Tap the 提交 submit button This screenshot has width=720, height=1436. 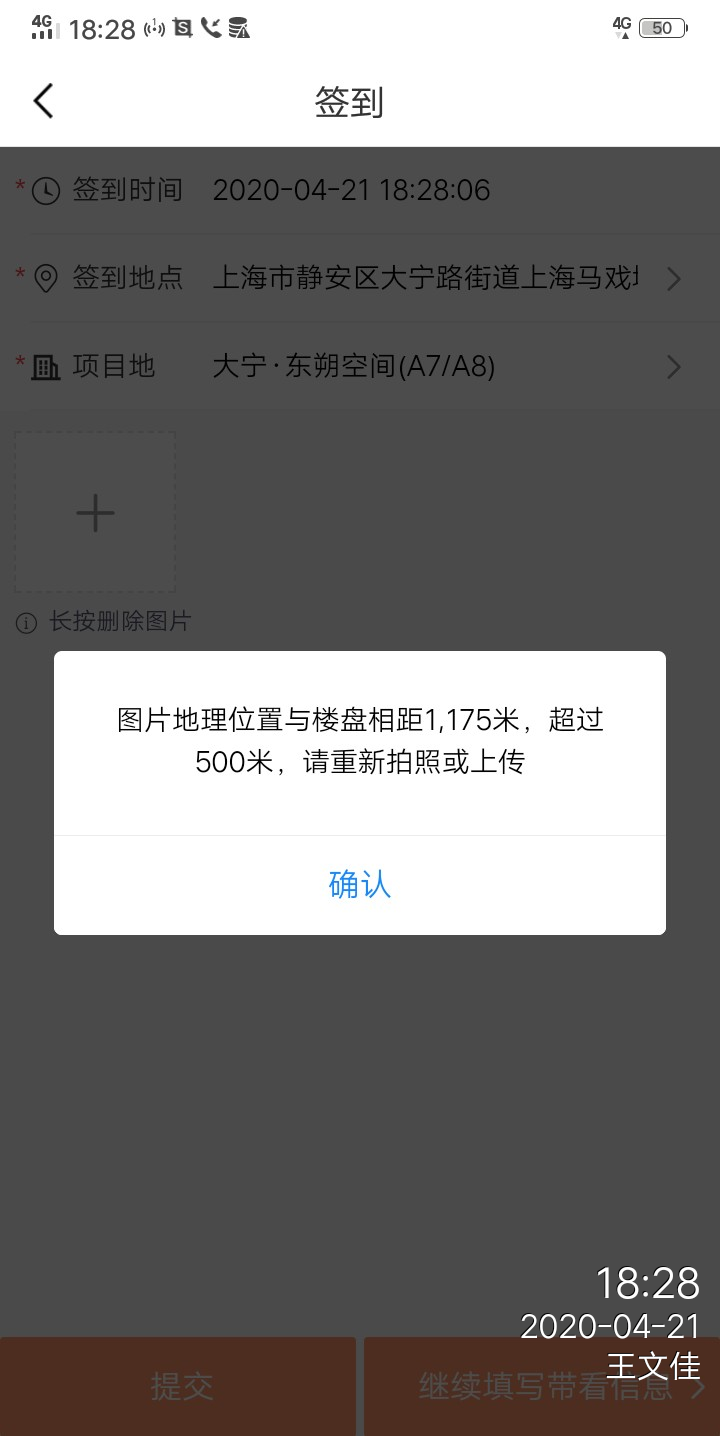pyautogui.click(x=180, y=1386)
